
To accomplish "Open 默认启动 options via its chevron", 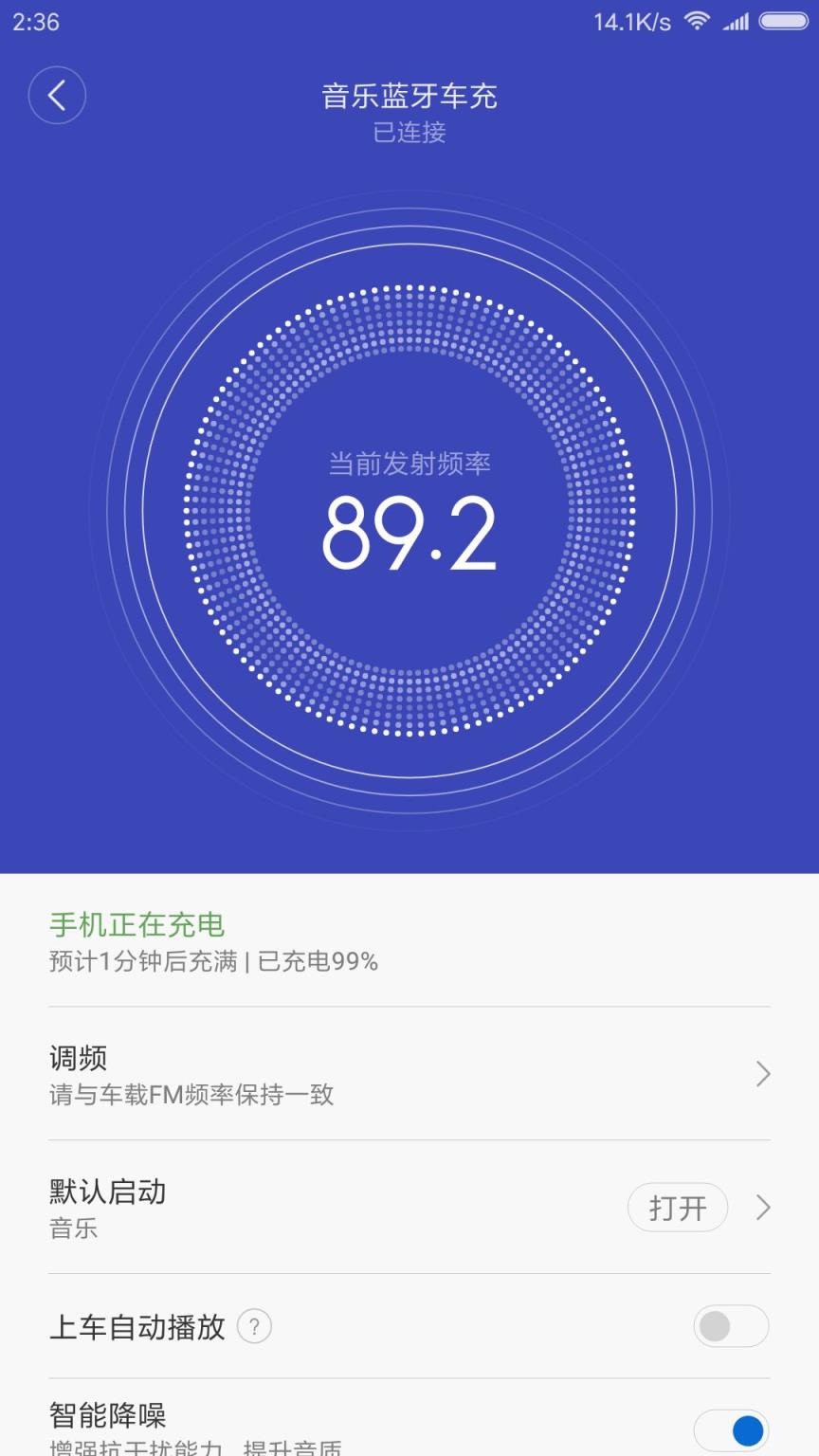I will pyautogui.click(x=764, y=1208).
